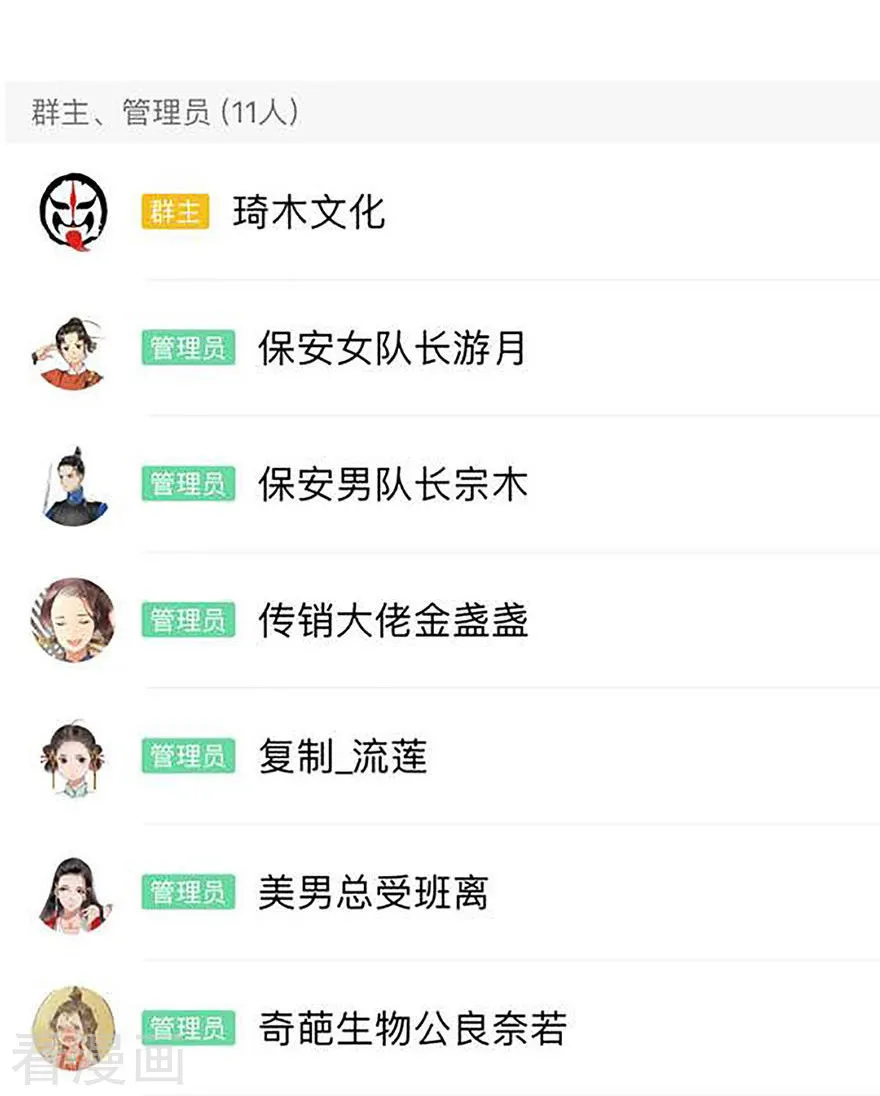Click the list row for 复制_流莲
Image resolution: width=880 pixels, height=1096 pixels.
440,757
